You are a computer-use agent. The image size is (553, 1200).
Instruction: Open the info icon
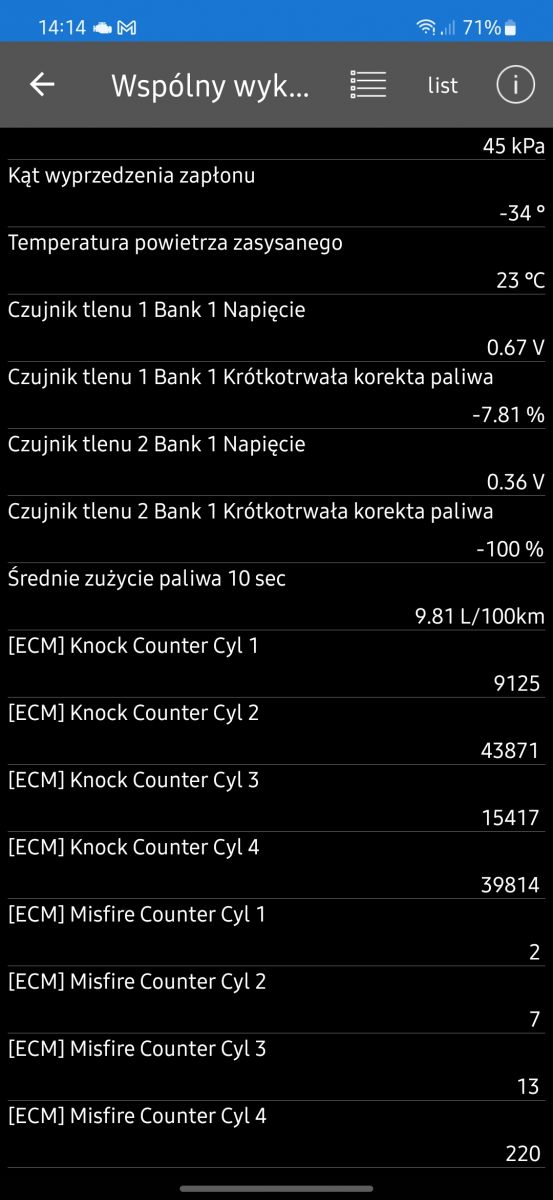point(515,85)
